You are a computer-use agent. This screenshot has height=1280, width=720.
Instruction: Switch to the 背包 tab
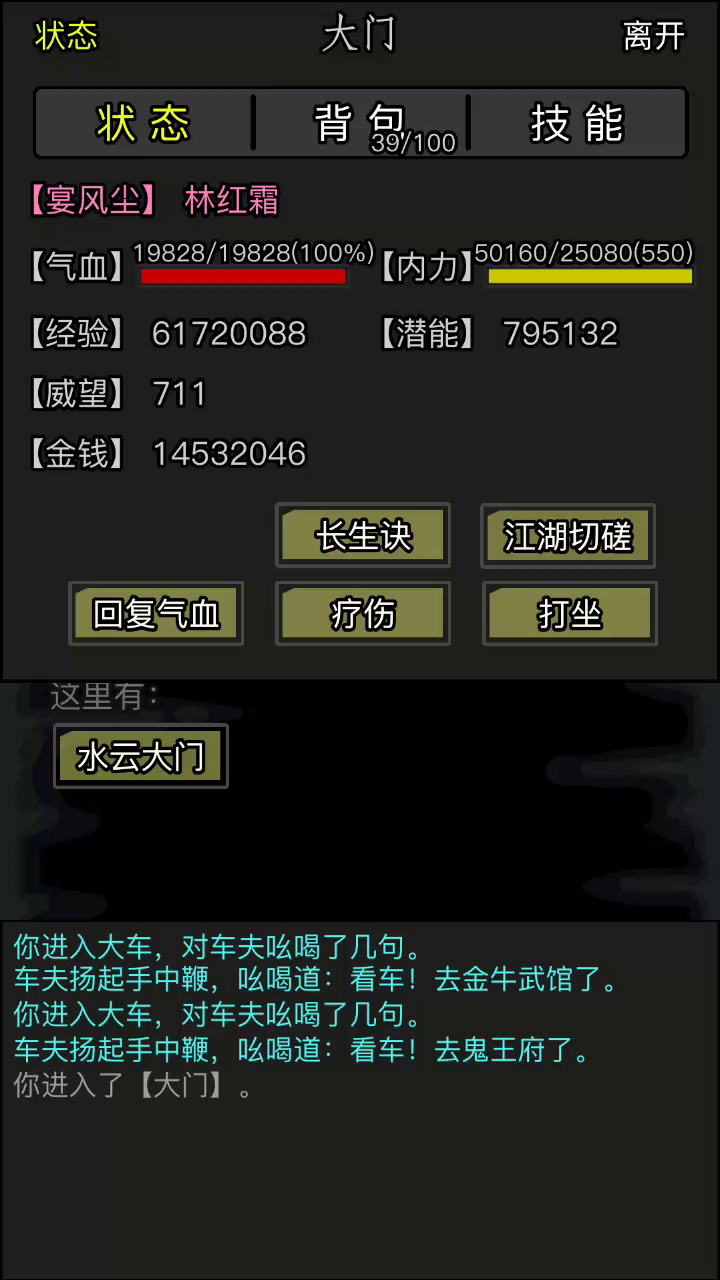[x=361, y=124]
